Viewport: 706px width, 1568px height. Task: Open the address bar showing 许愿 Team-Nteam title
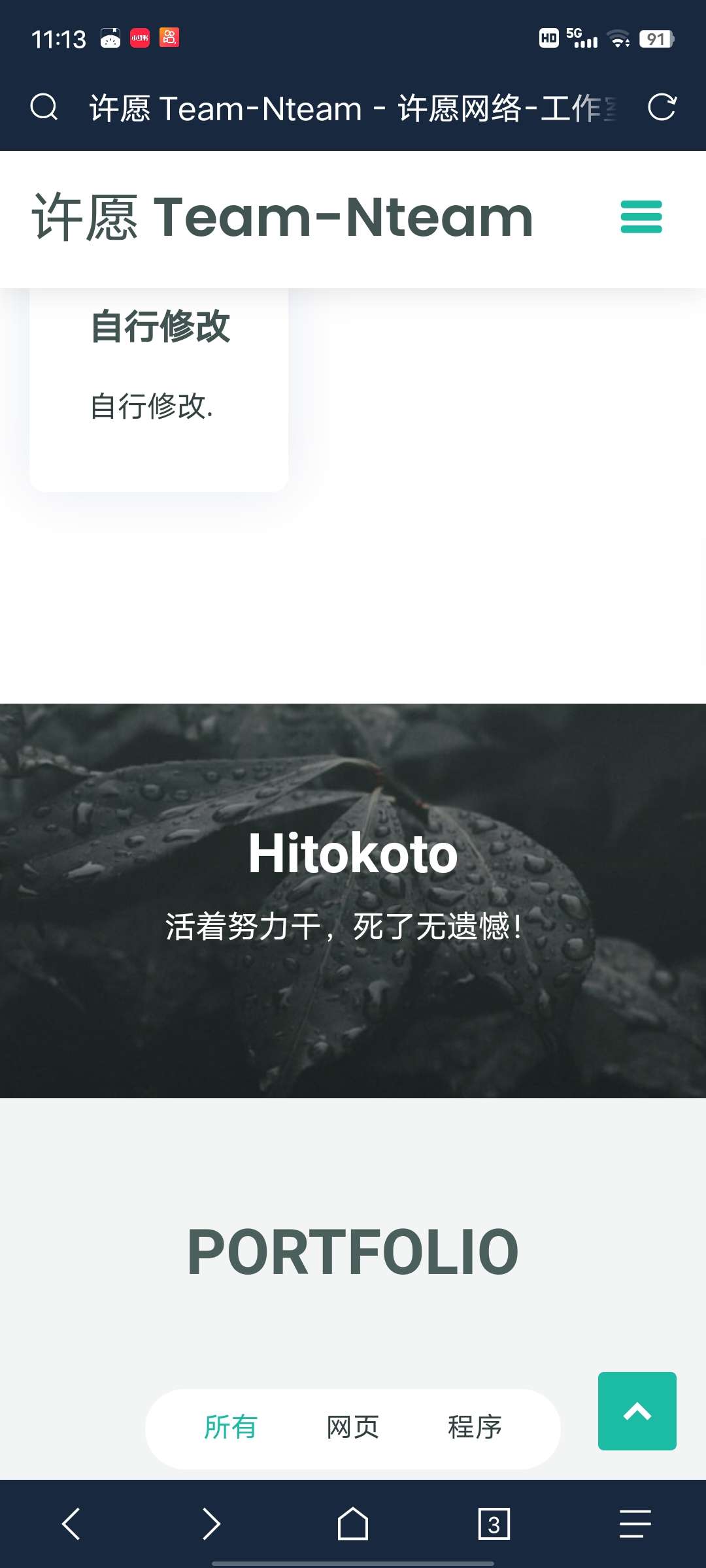[353, 108]
